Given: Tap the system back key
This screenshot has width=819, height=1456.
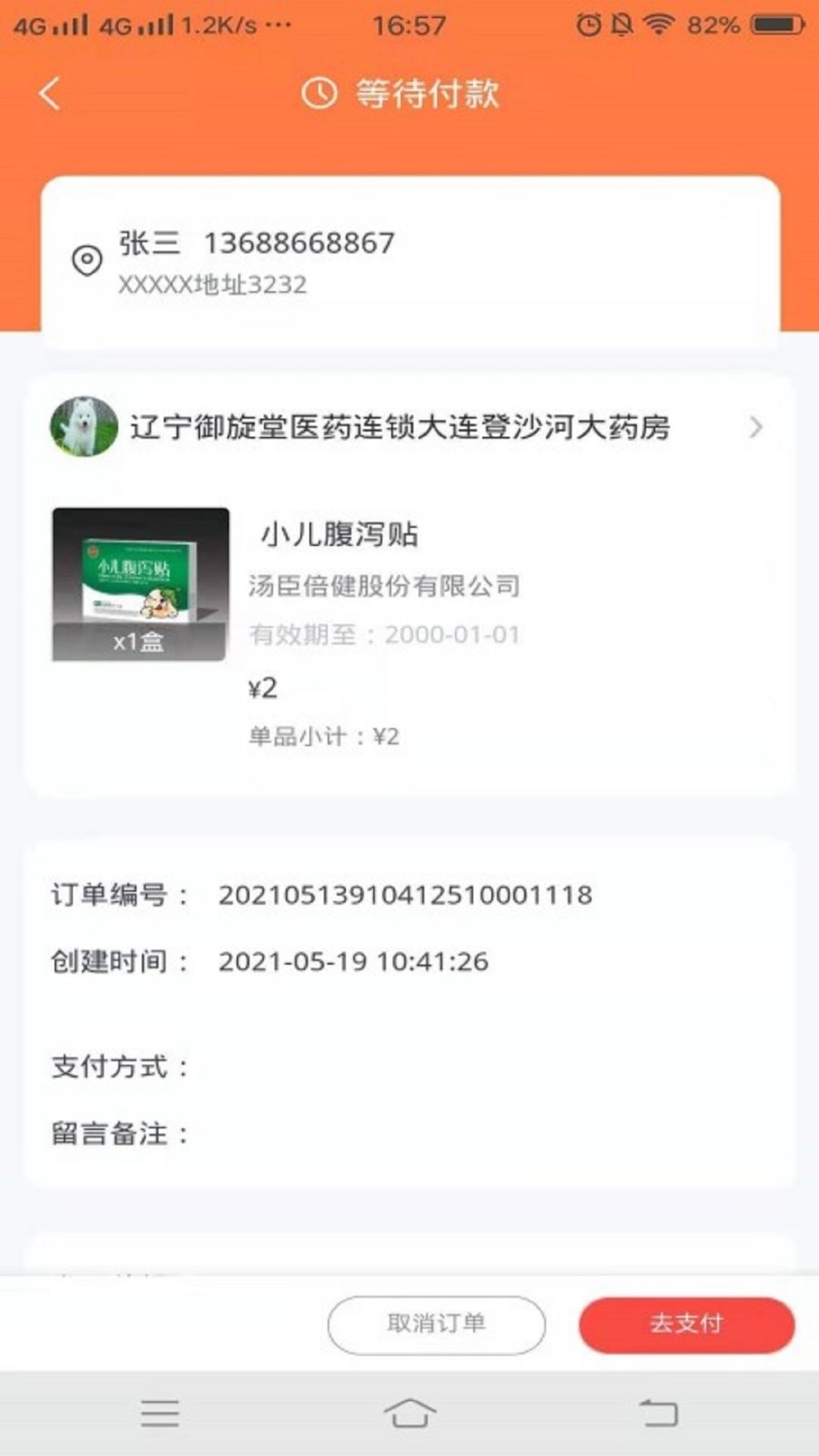Looking at the screenshot, I should coord(659,1413).
